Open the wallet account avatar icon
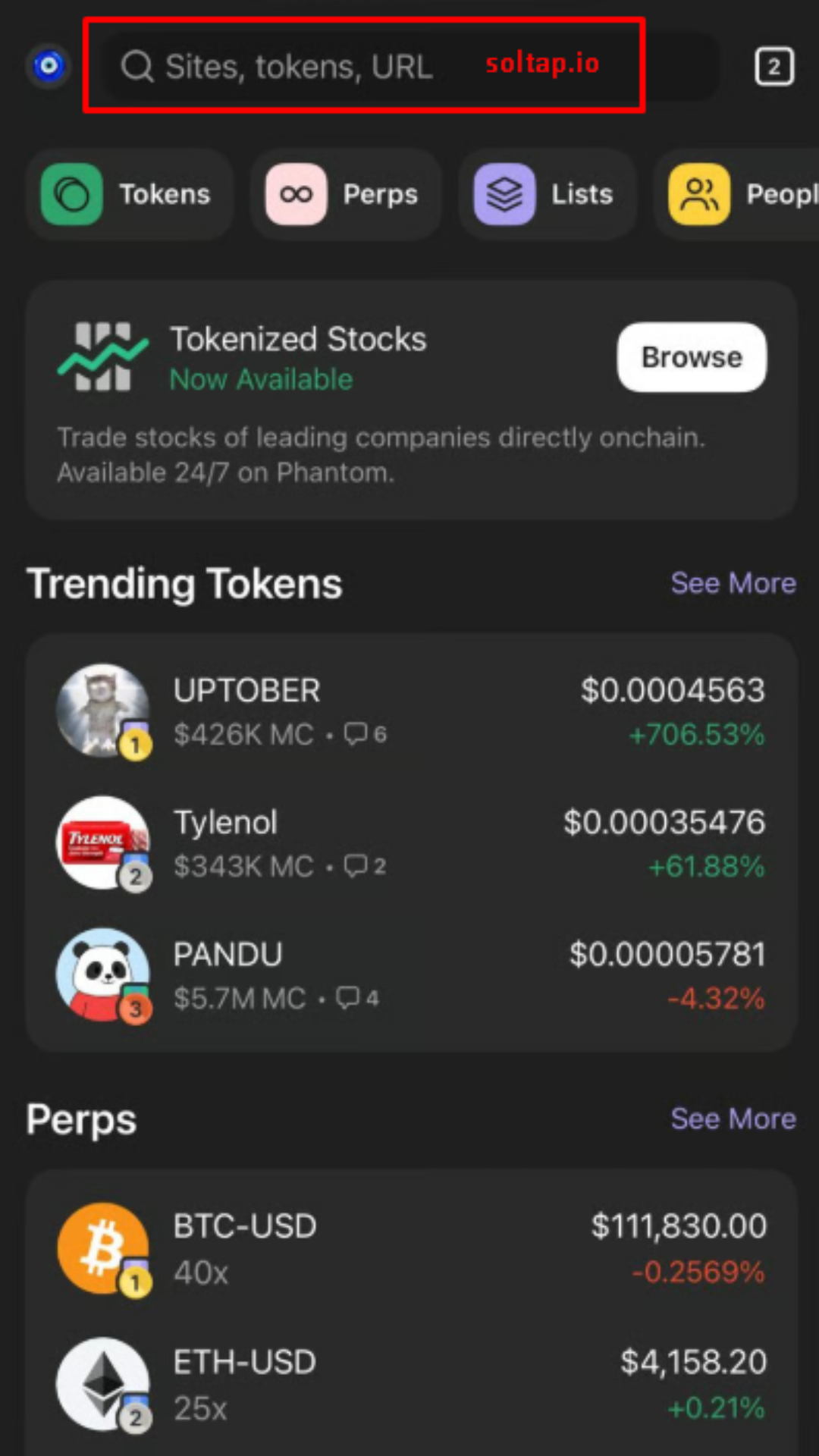The image size is (819, 1456). click(x=49, y=66)
